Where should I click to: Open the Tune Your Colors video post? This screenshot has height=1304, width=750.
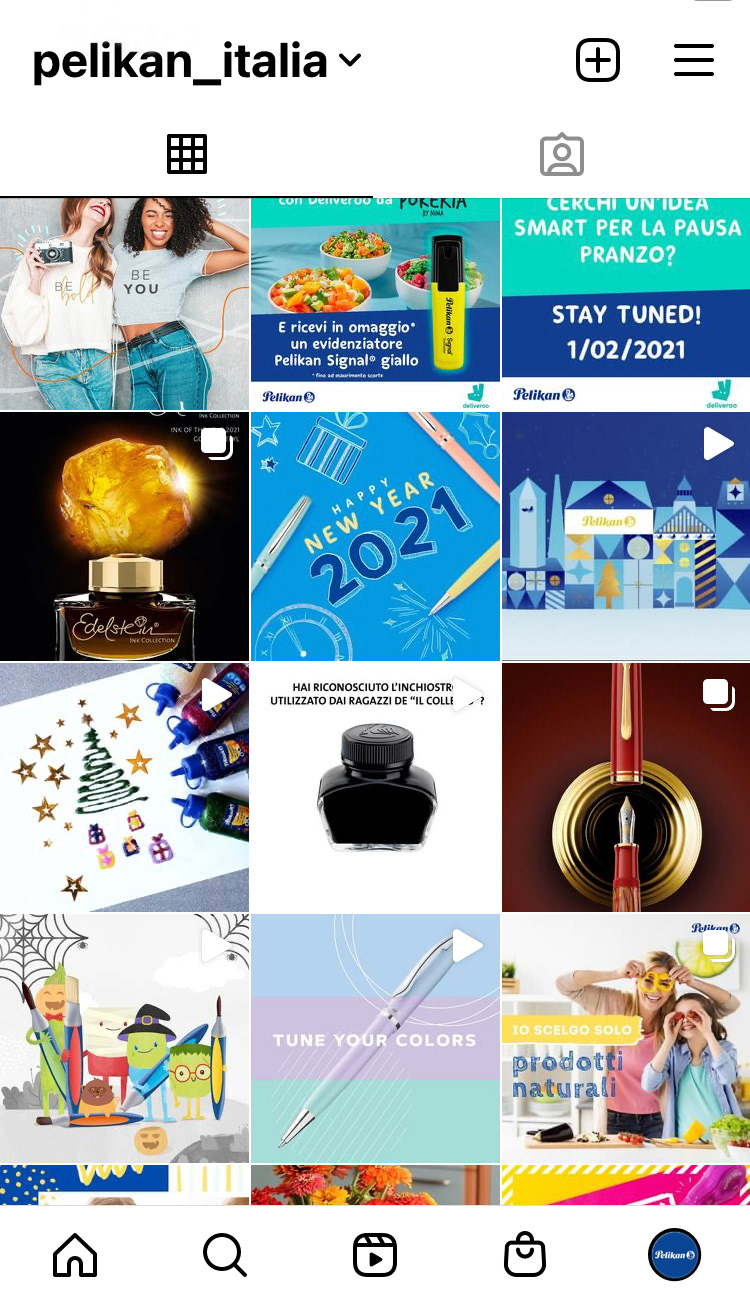pos(375,1038)
